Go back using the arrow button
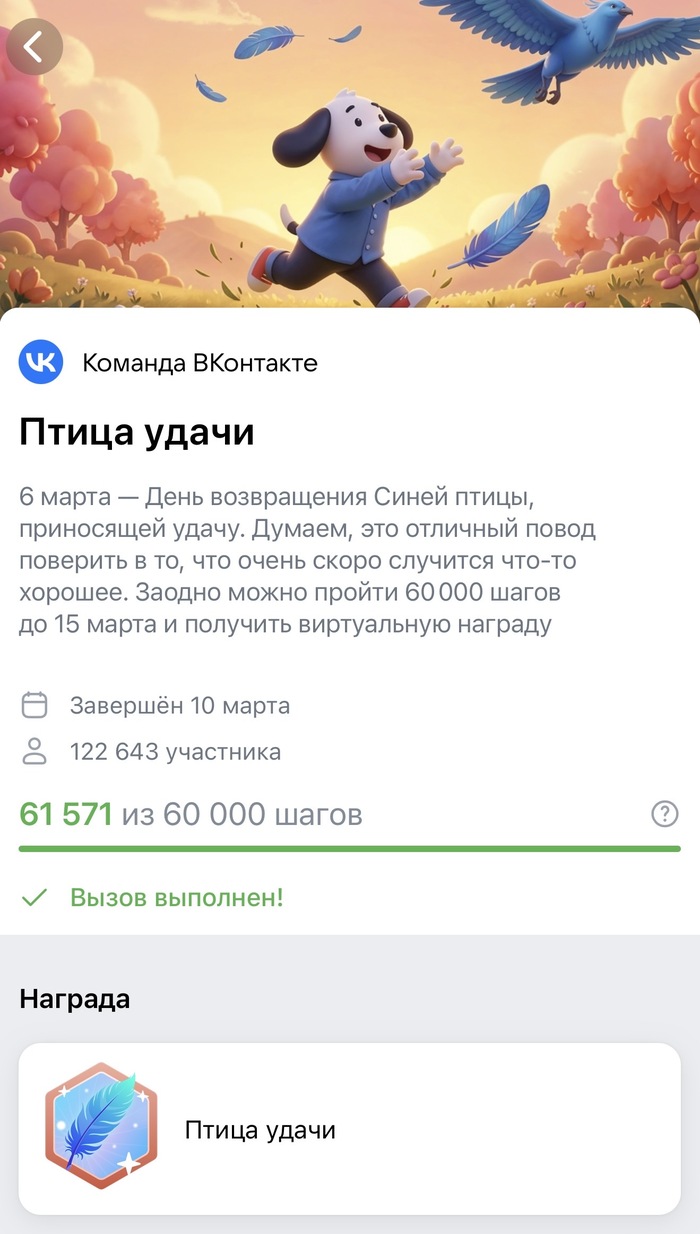The height and width of the screenshot is (1234, 700). 34,47
